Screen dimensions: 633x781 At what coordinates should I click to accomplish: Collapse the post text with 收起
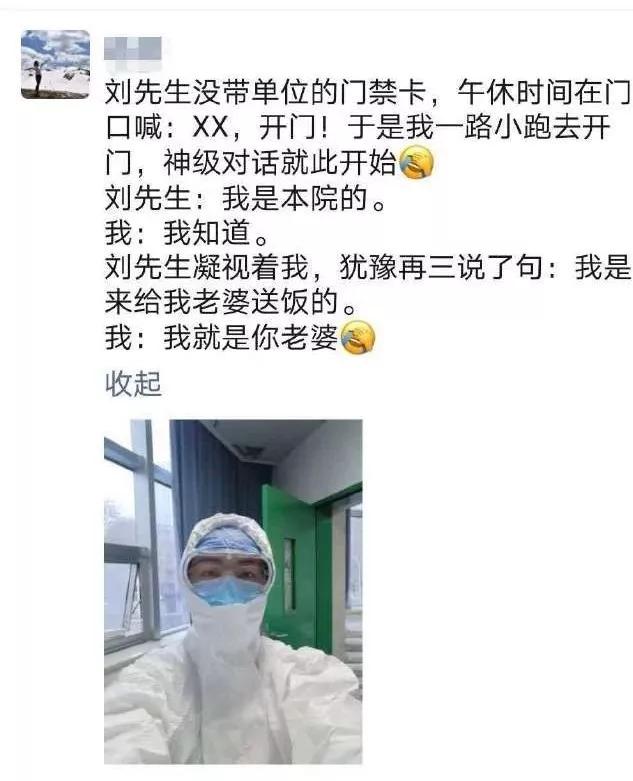pyautogui.click(x=133, y=384)
